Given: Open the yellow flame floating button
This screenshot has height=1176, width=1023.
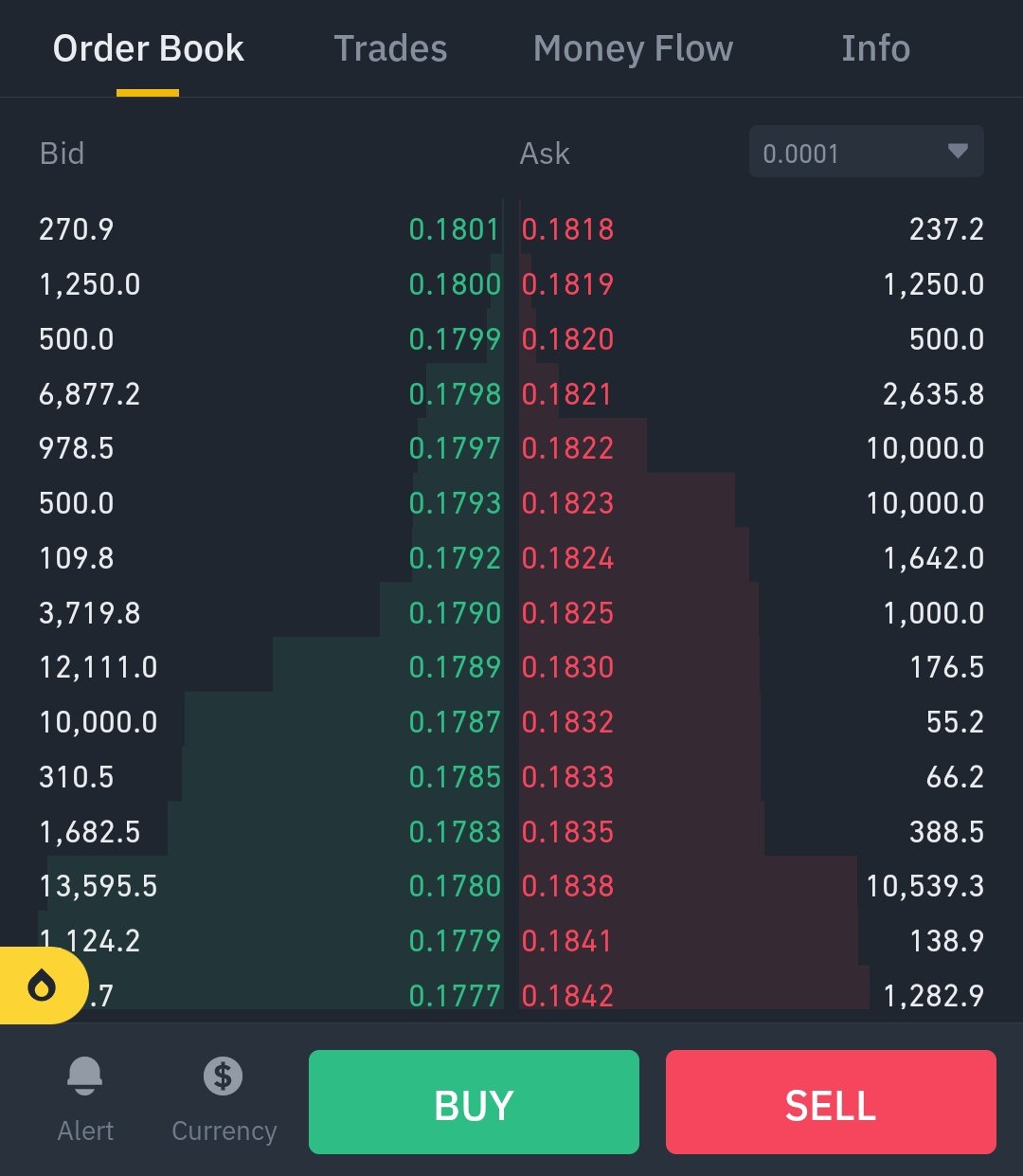Looking at the screenshot, I should [42, 986].
